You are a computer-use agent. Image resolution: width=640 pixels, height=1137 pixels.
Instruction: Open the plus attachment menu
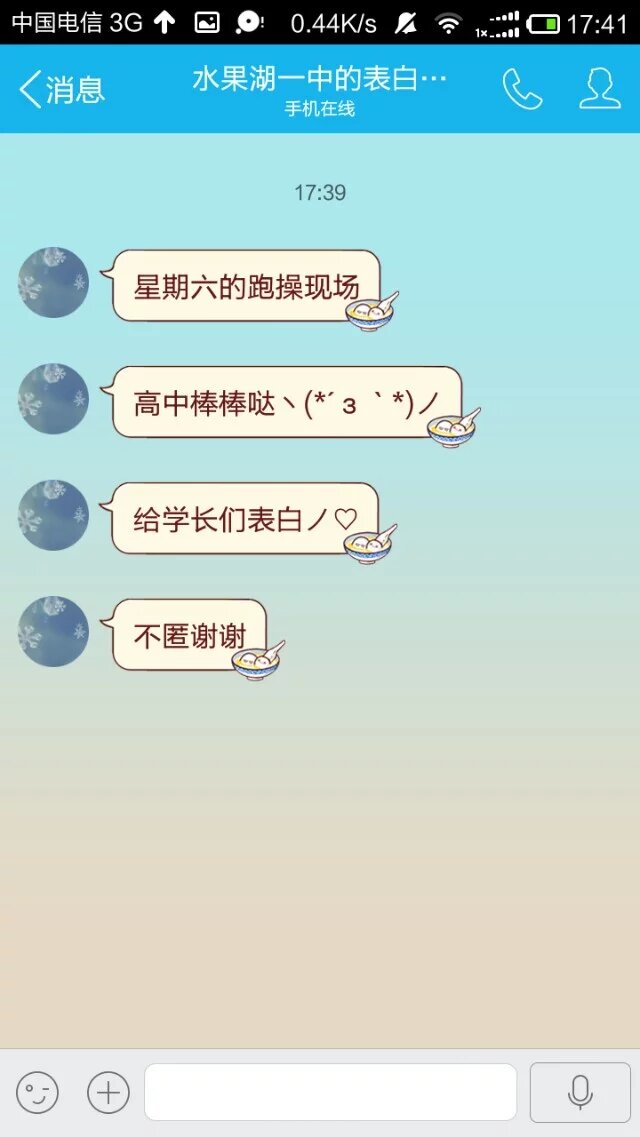108,1092
